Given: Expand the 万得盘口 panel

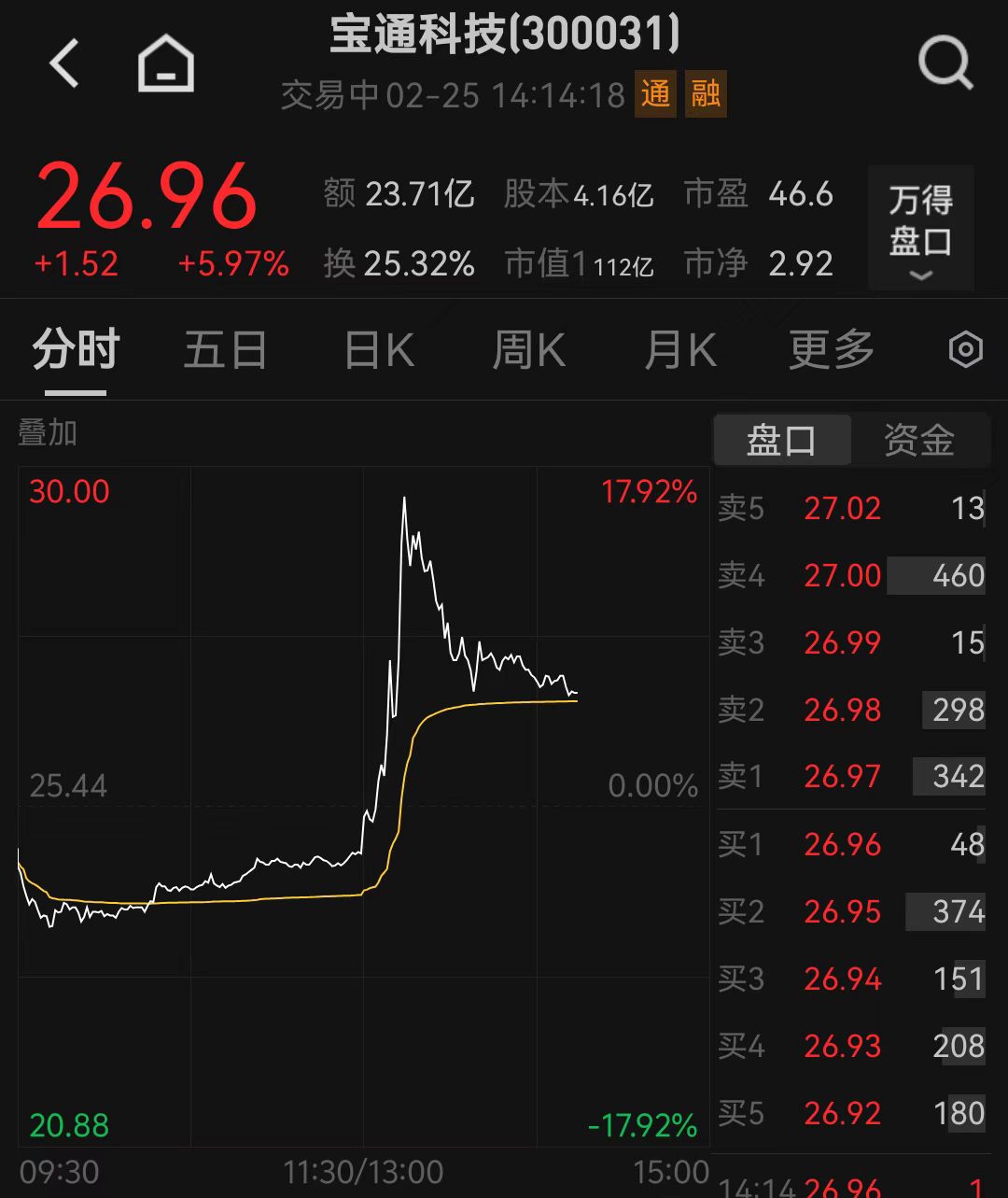Looking at the screenshot, I should (920, 228).
